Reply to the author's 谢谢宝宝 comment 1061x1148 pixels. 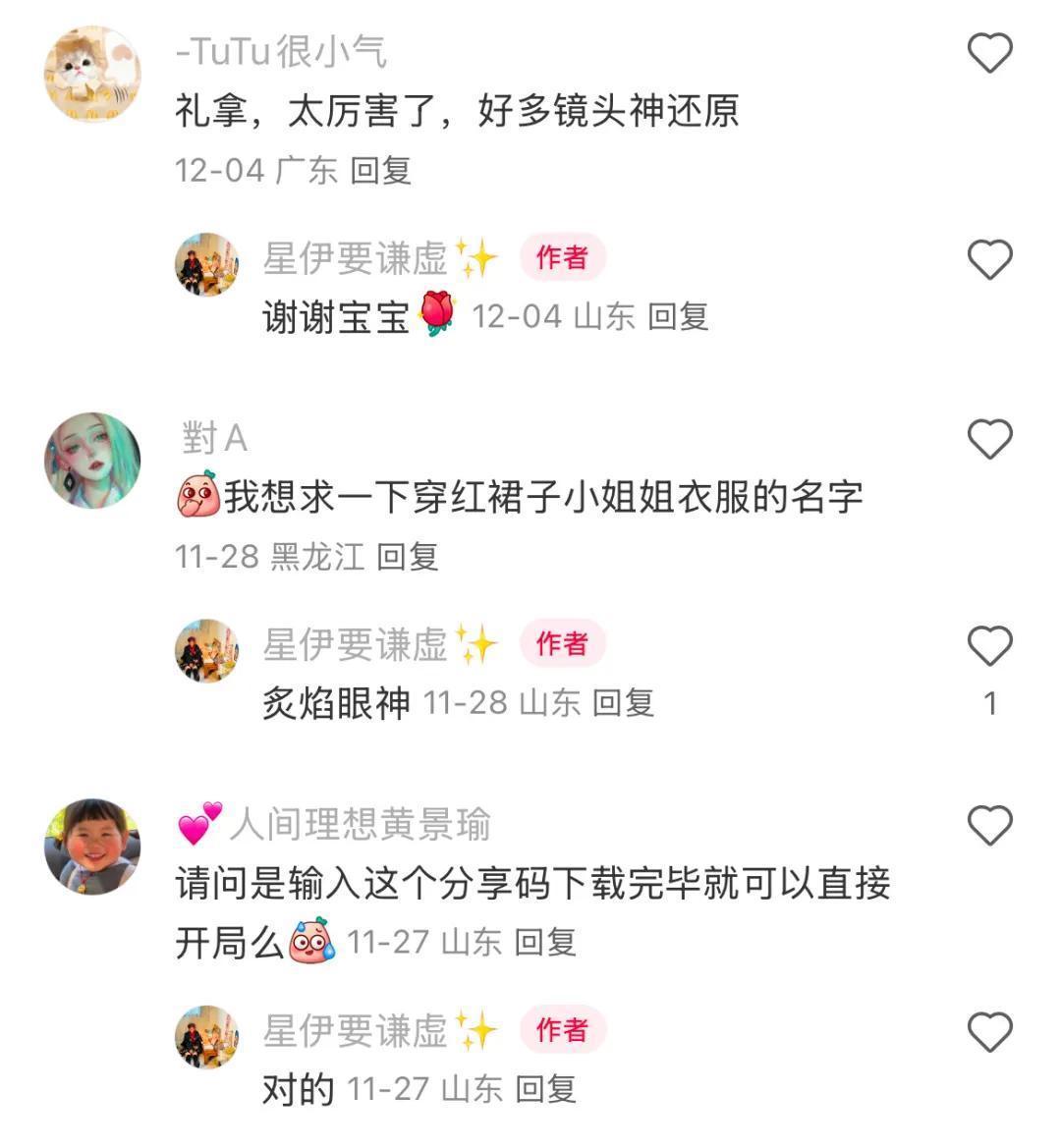point(678,317)
